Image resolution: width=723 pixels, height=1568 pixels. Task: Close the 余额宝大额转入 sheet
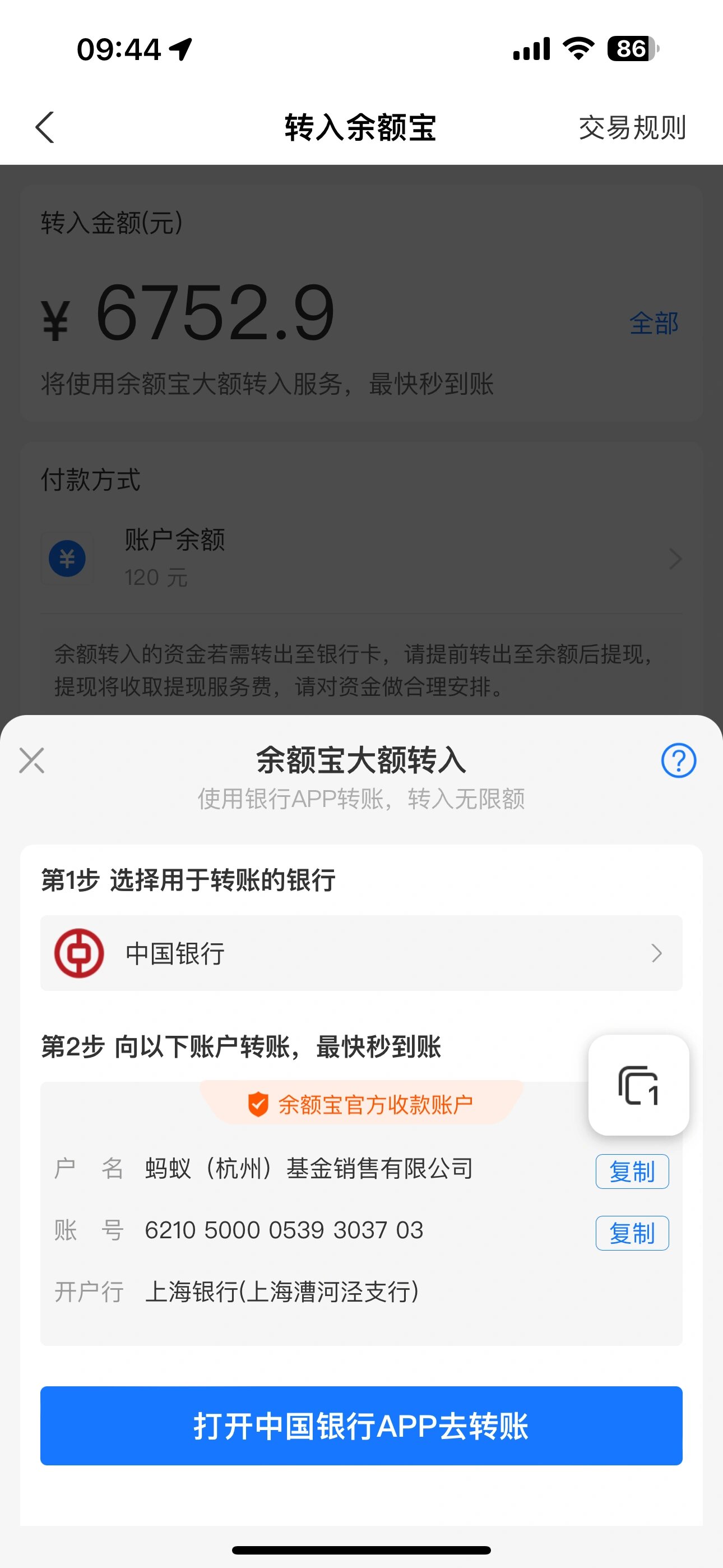(31, 760)
